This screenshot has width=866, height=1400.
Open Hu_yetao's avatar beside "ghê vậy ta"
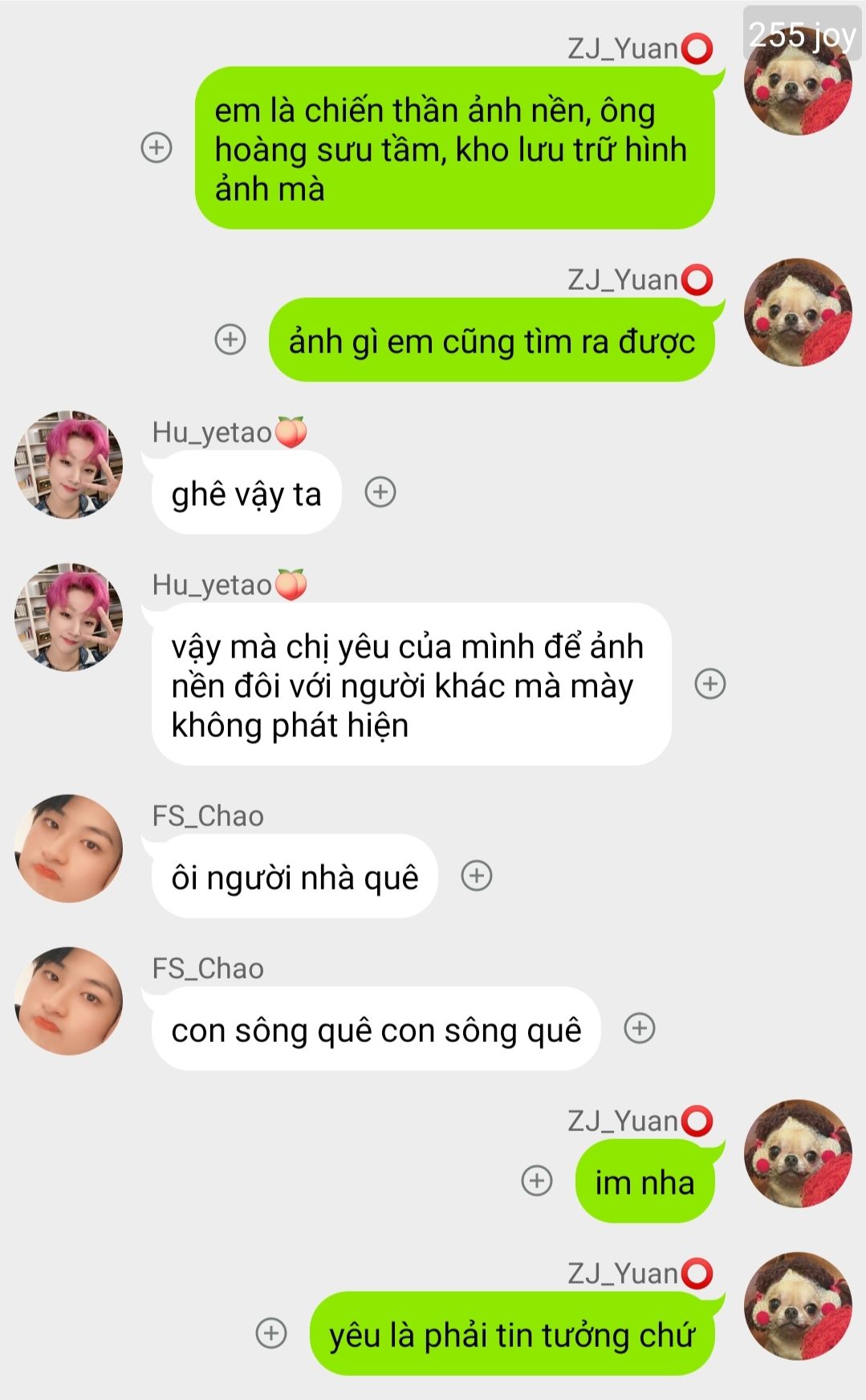pyautogui.click(x=69, y=465)
